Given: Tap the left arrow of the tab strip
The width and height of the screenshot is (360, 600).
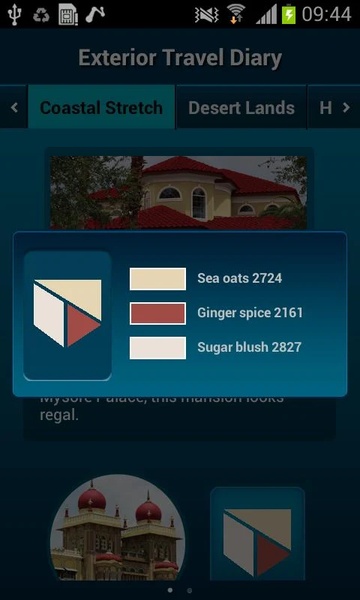Looking at the screenshot, I should [x=14, y=108].
